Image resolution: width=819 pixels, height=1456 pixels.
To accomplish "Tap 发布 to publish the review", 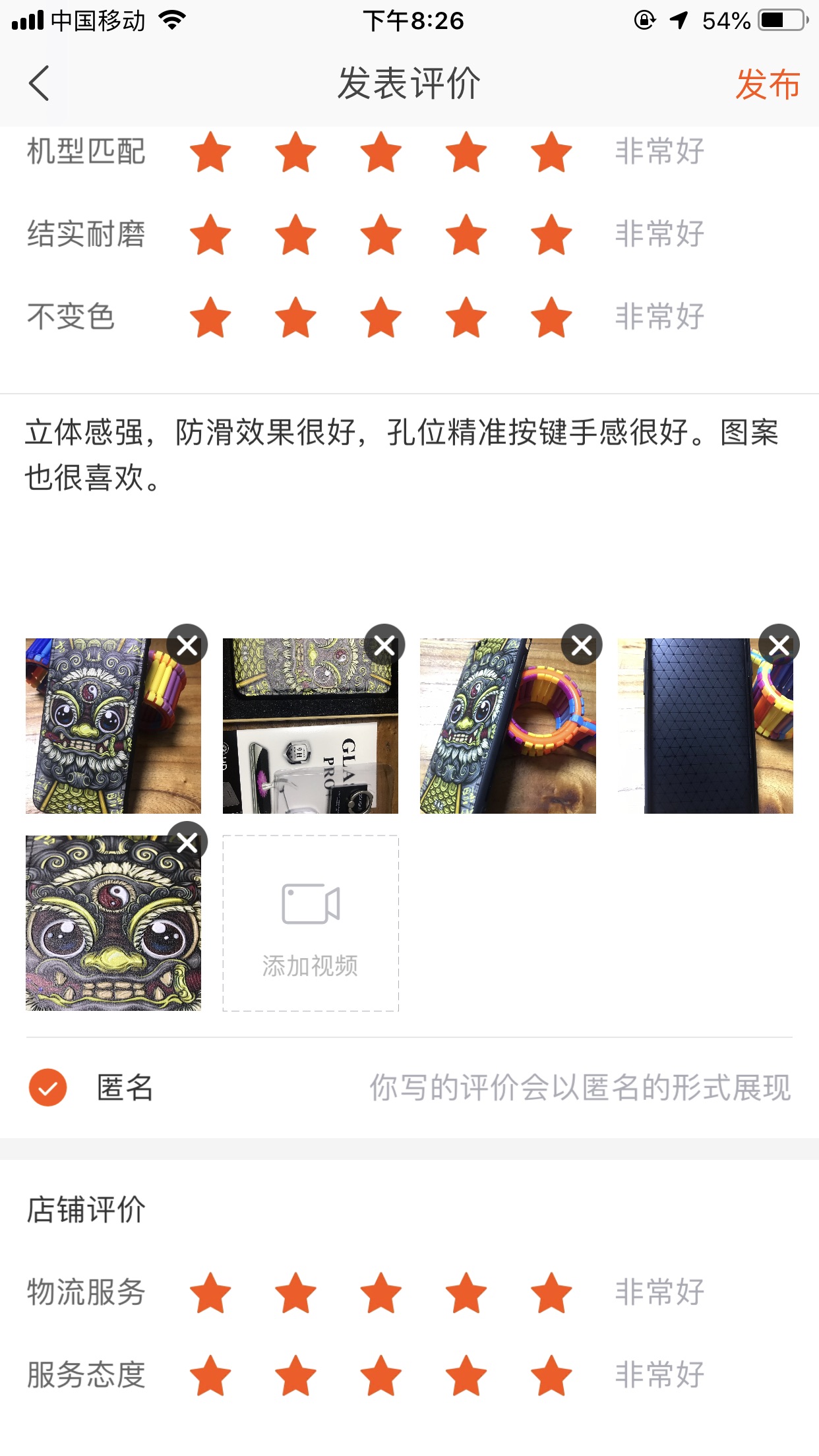I will 767,84.
